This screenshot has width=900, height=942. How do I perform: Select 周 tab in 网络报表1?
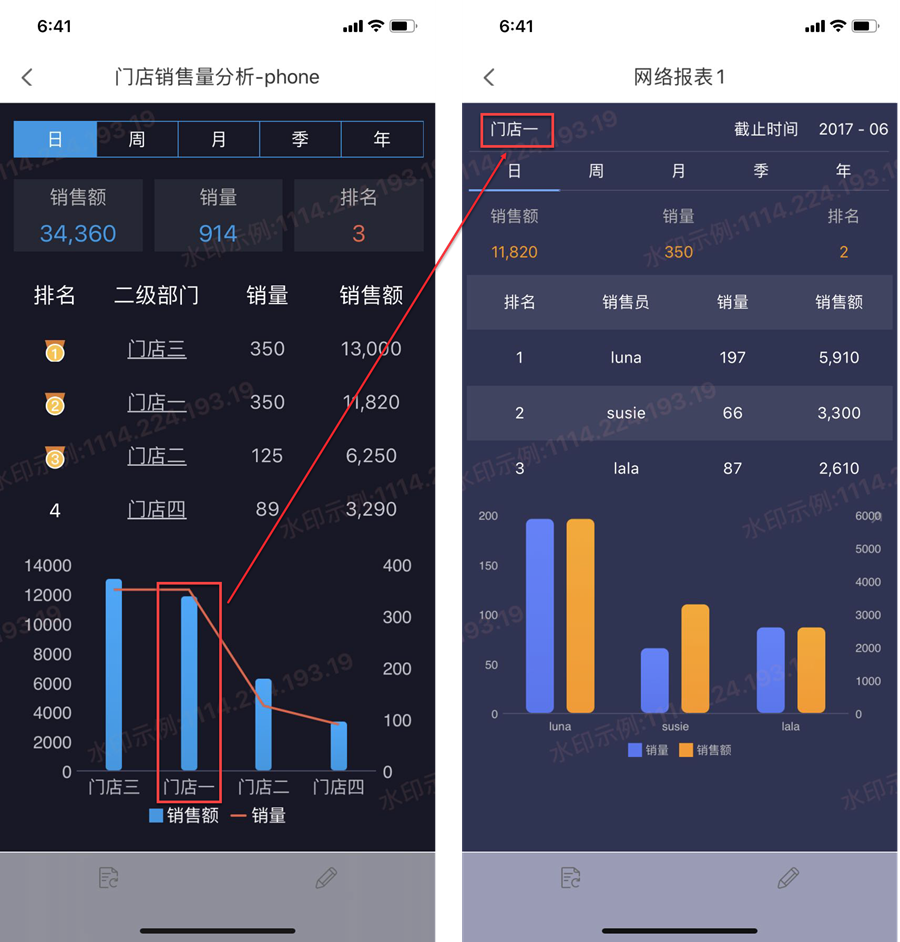[596, 171]
